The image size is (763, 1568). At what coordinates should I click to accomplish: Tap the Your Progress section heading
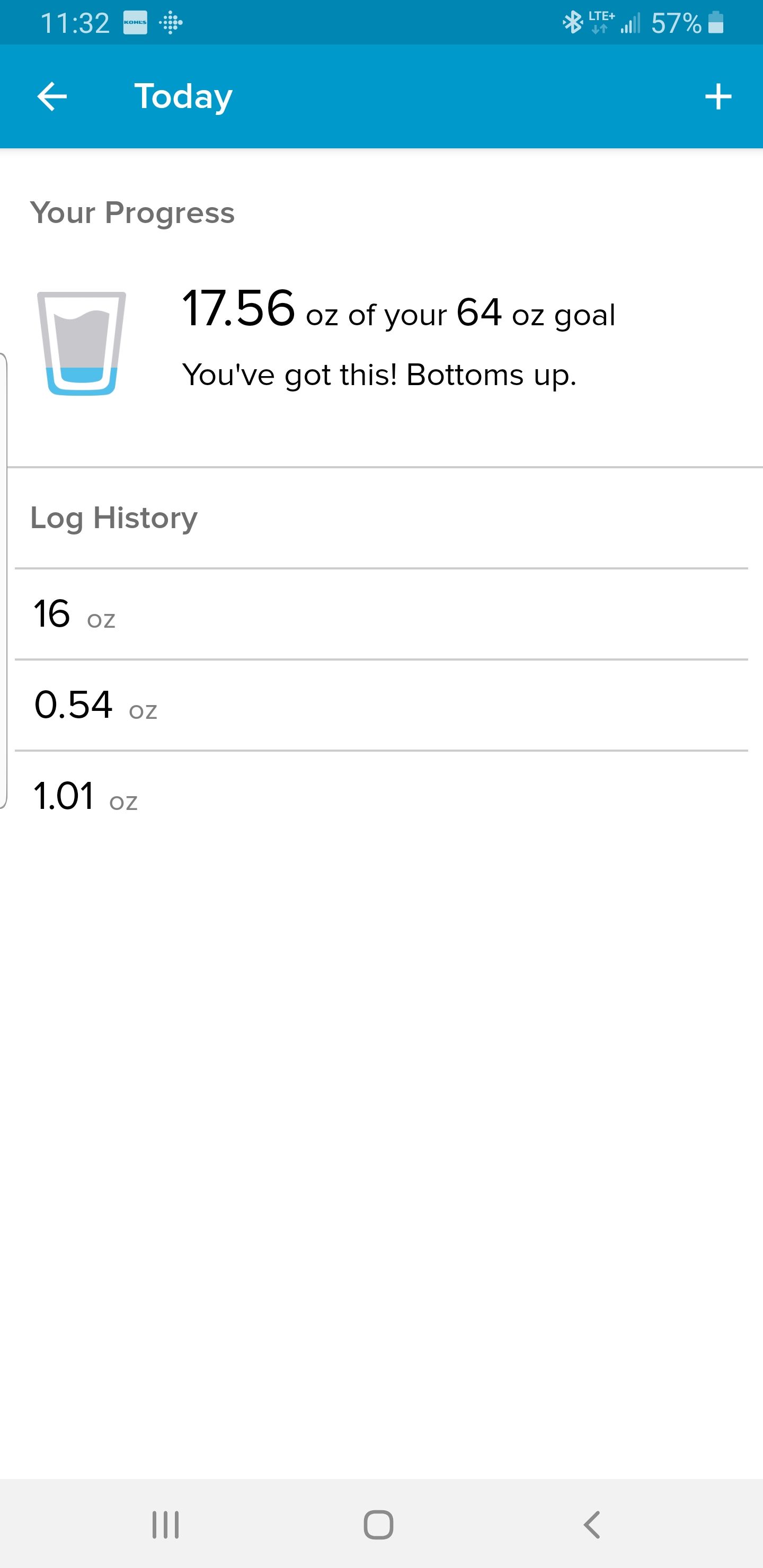tap(134, 213)
